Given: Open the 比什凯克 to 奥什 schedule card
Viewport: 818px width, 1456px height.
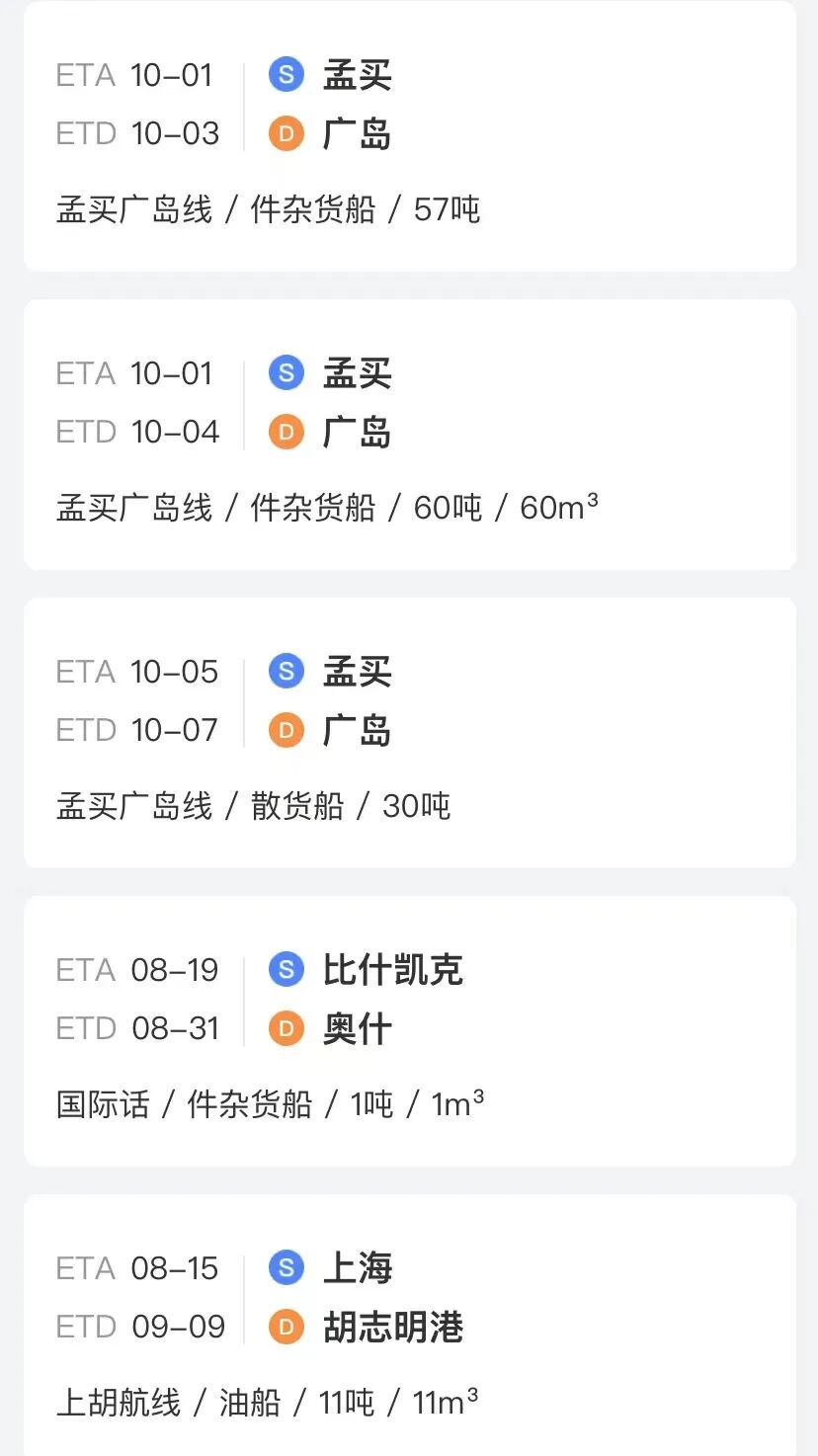Looking at the screenshot, I should [x=409, y=1031].
